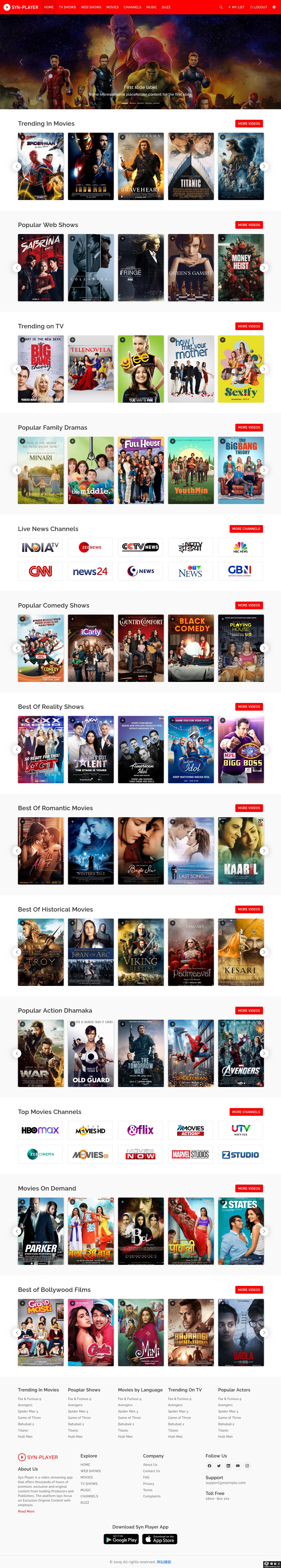Tap Logout in the top bar
The height and width of the screenshot is (1568, 281).
[x=259, y=7]
